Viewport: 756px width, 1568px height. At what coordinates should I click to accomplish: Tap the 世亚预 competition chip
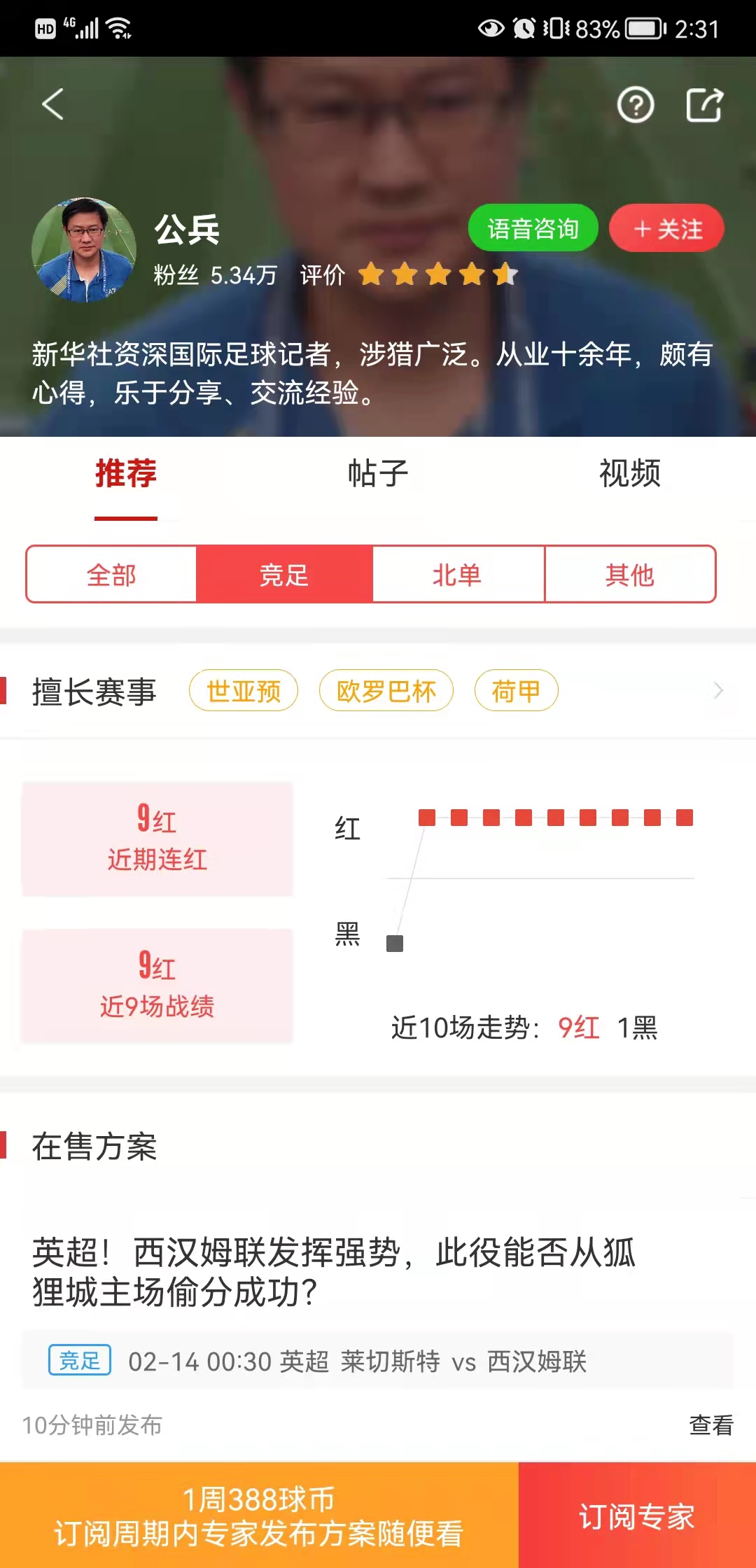[x=244, y=691]
